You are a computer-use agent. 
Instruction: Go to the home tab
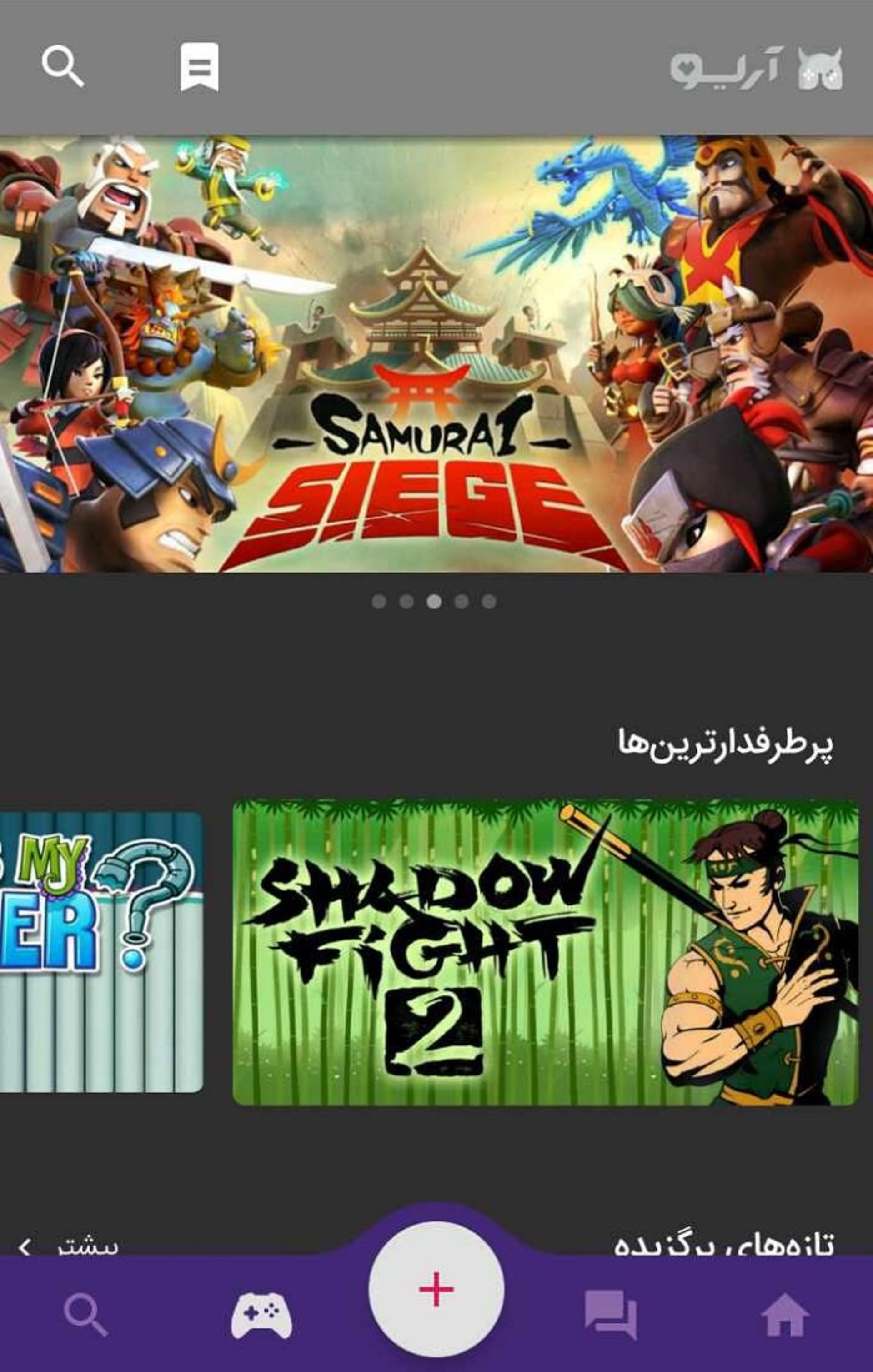(785, 1314)
